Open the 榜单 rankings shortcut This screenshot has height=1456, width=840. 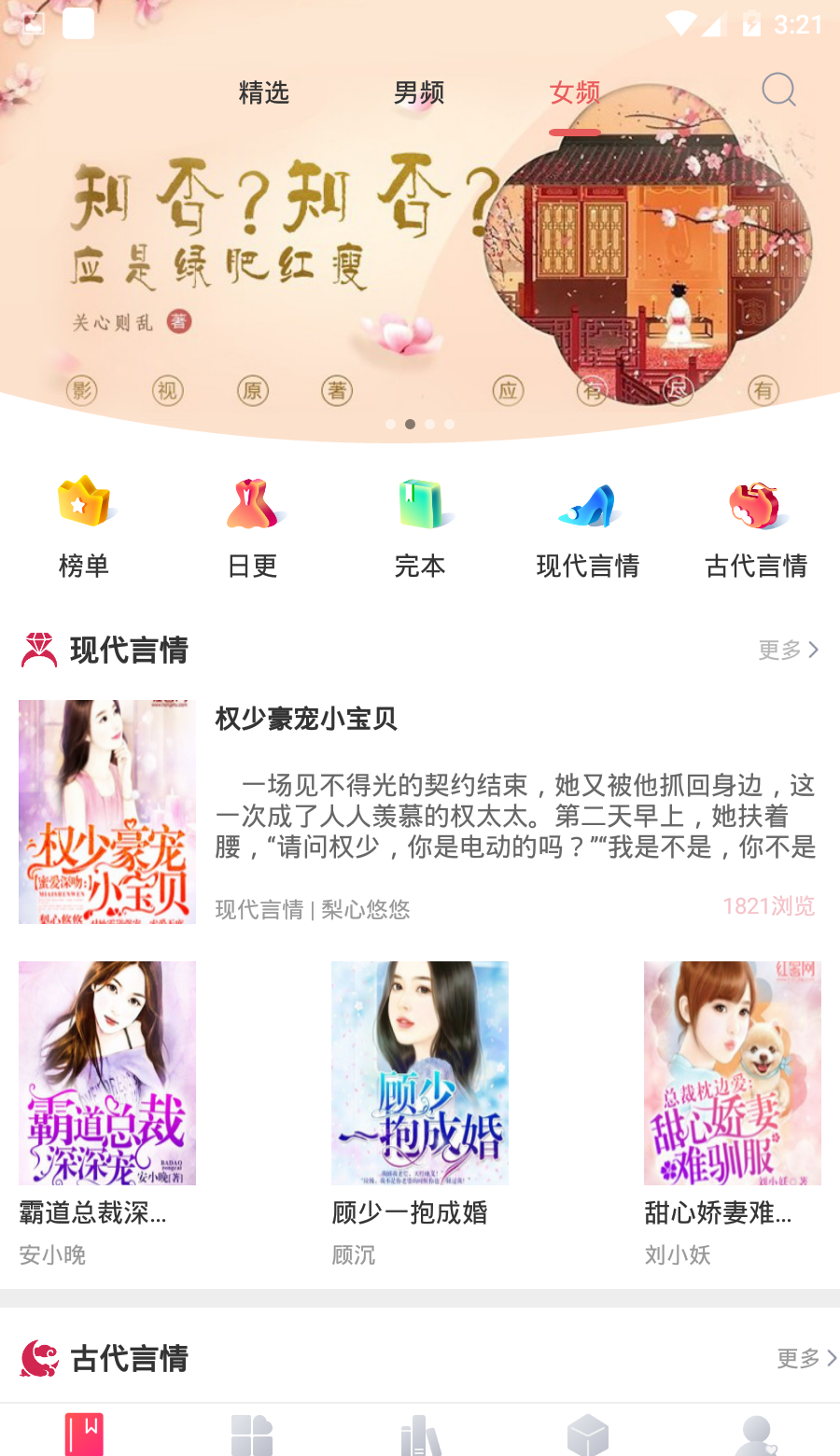(84, 527)
